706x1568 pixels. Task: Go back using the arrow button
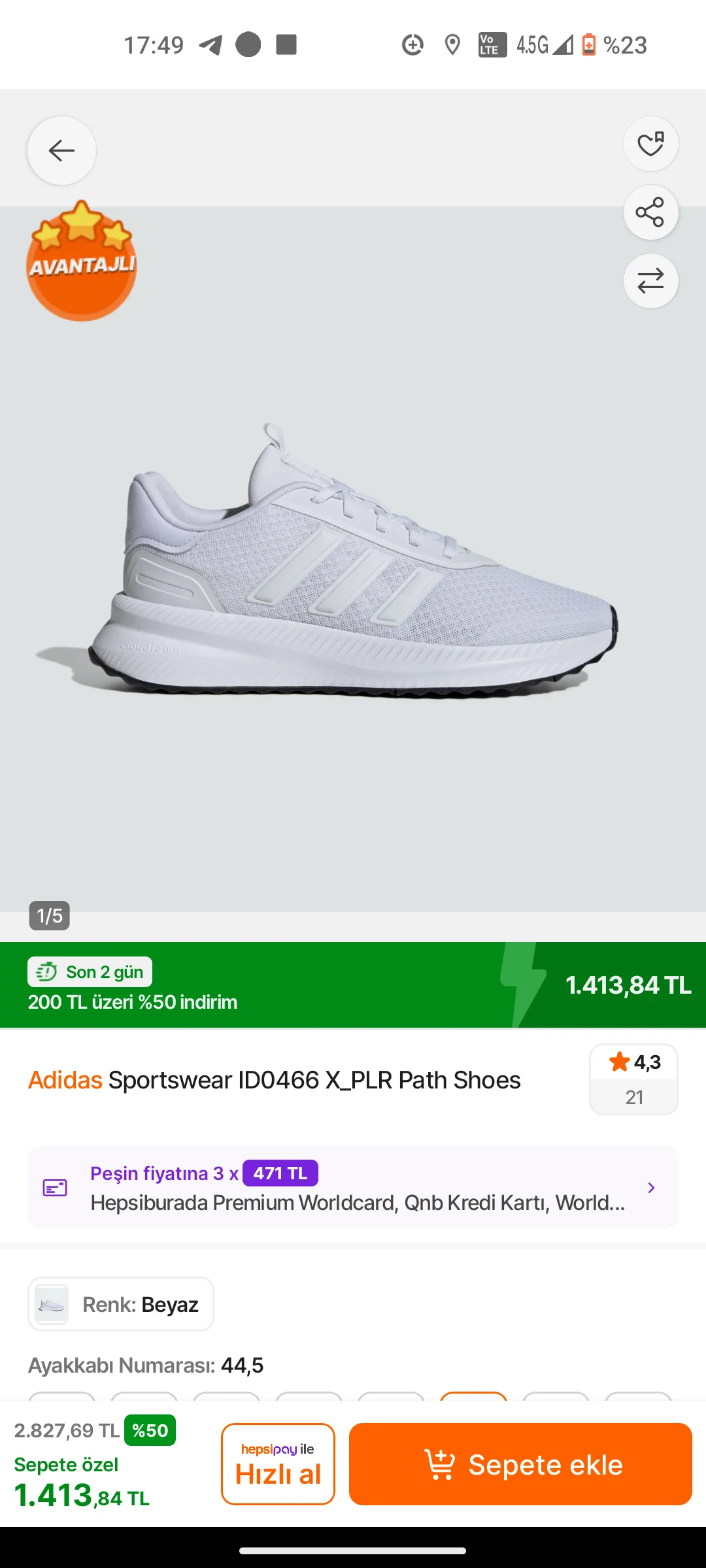(61, 151)
